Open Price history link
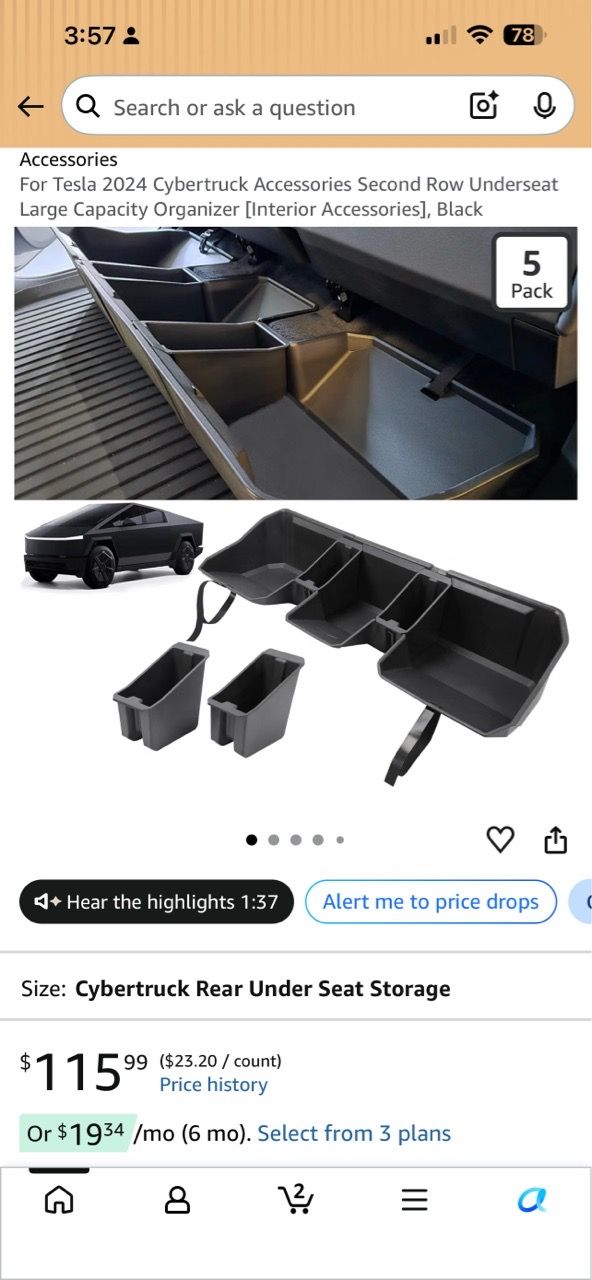The height and width of the screenshot is (1280, 592). [x=213, y=1085]
